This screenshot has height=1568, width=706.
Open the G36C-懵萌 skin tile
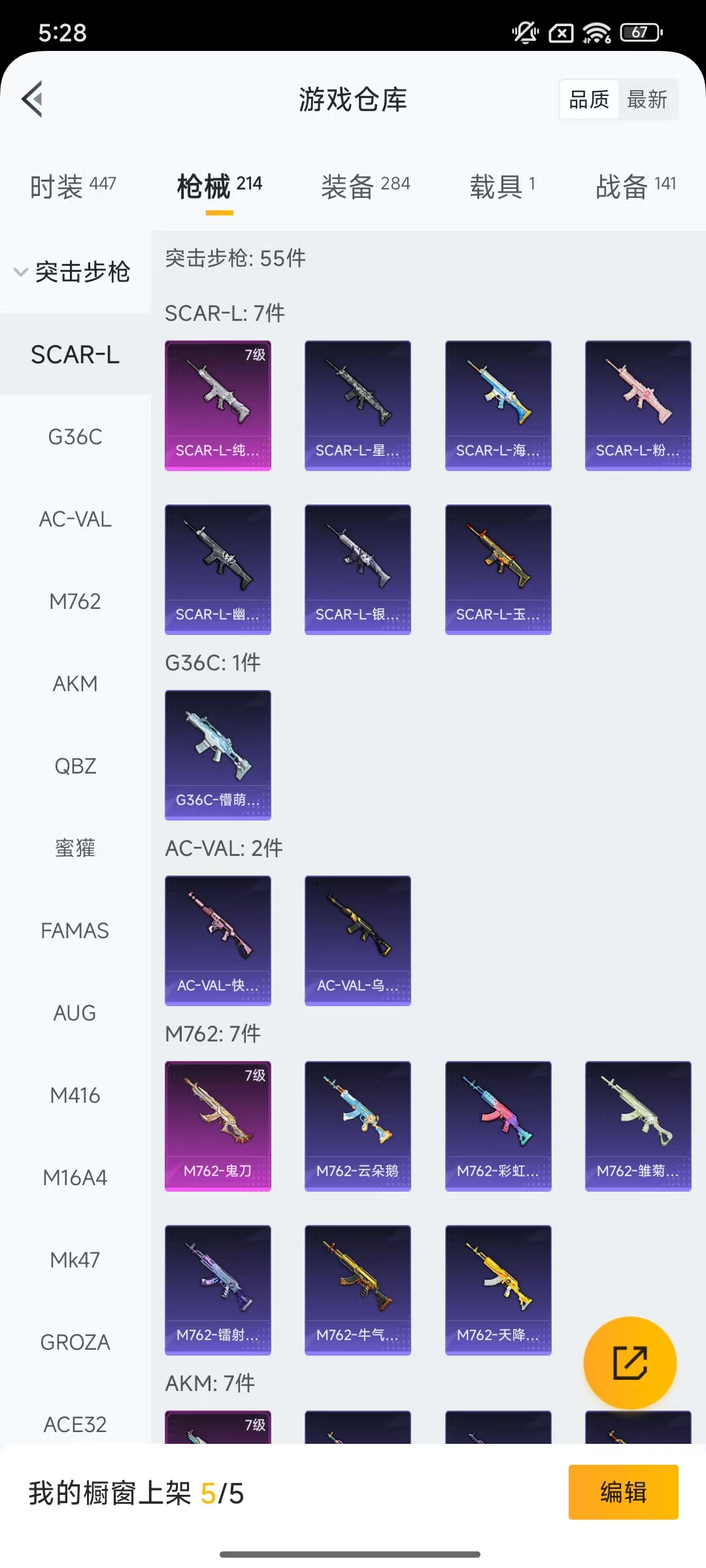click(x=218, y=755)
